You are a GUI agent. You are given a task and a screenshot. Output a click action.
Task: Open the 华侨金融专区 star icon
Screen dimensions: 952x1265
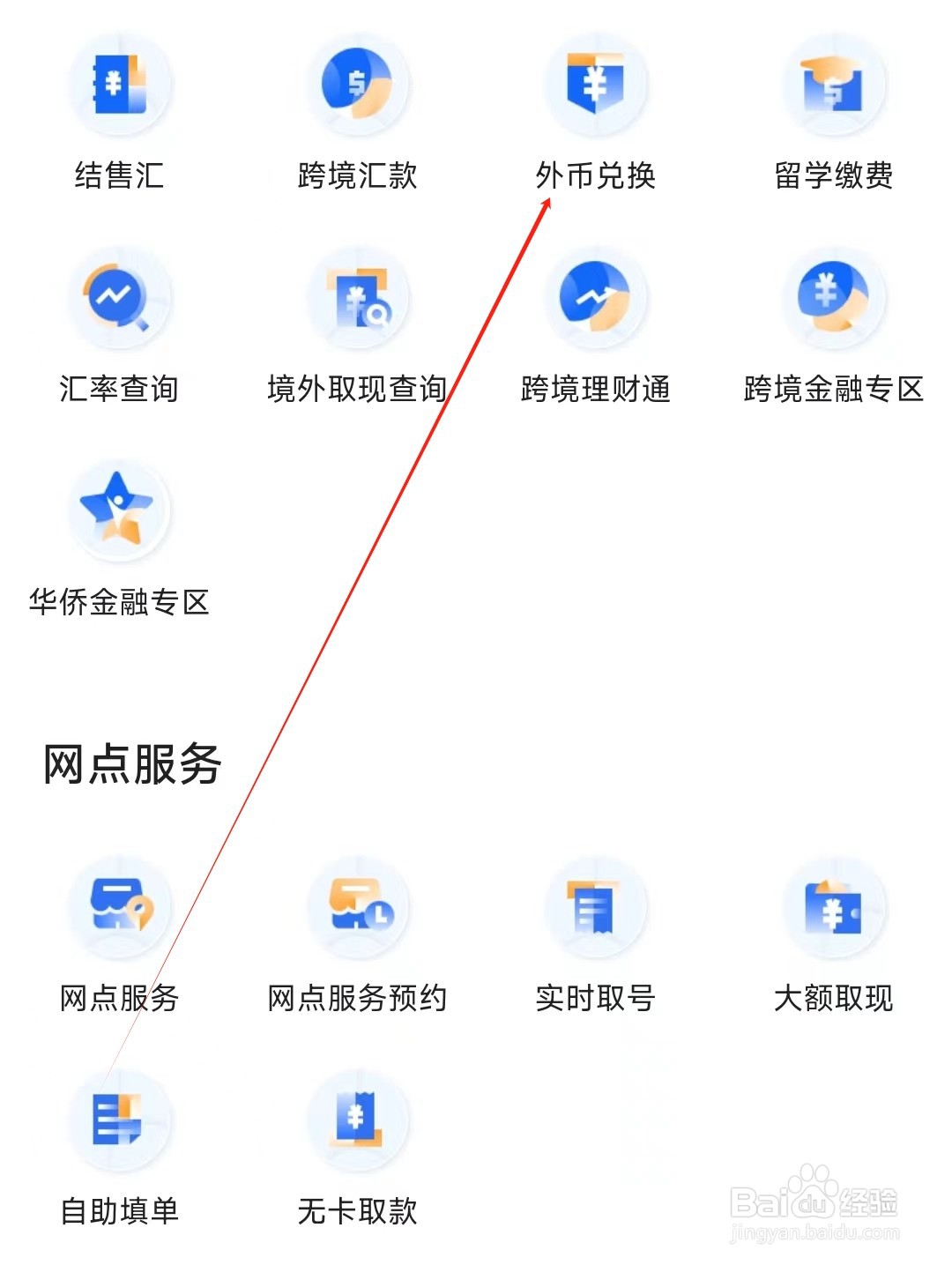point(119,513)
